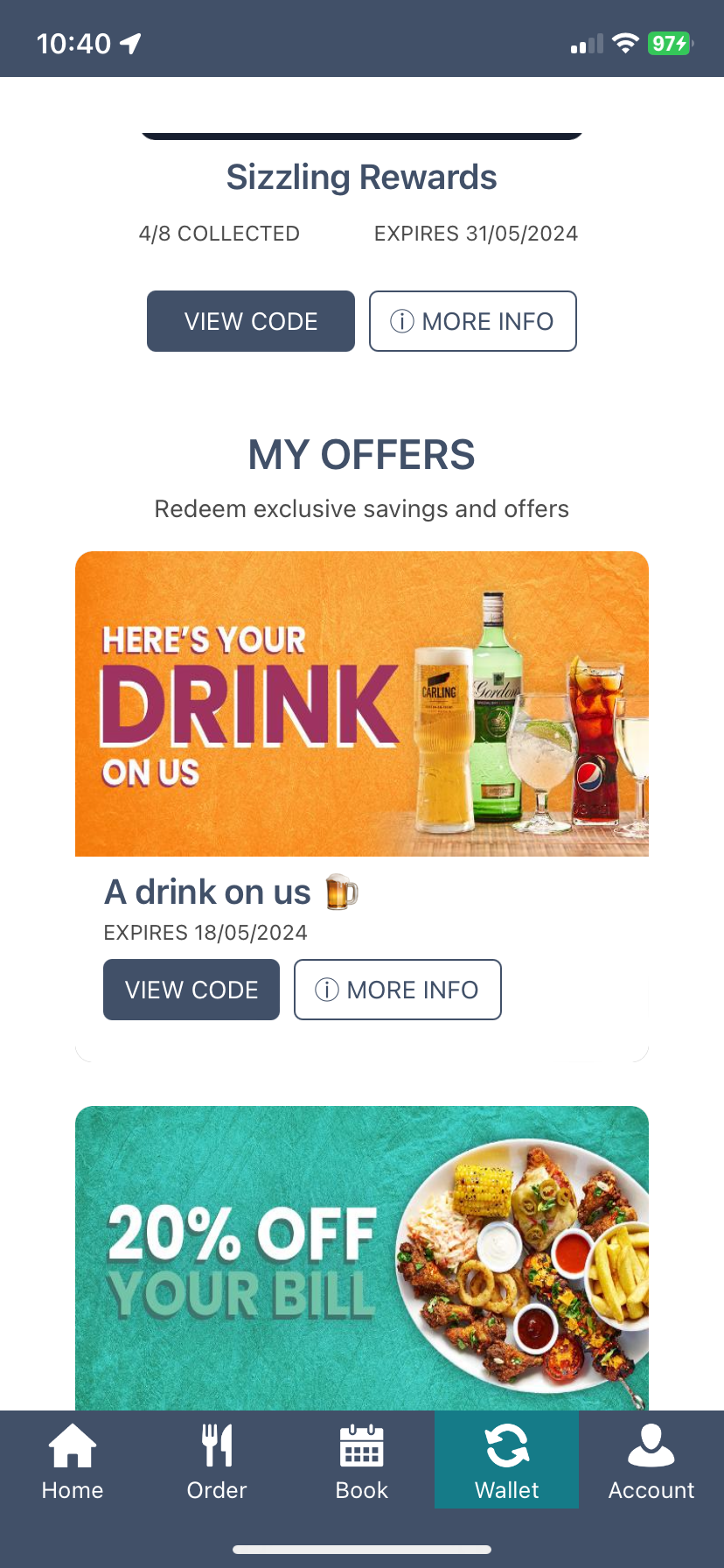Viewport: 724px width, 1568px height.
Task: Open More Info for Sizzling Rewards
Action: tap(472, 321)
